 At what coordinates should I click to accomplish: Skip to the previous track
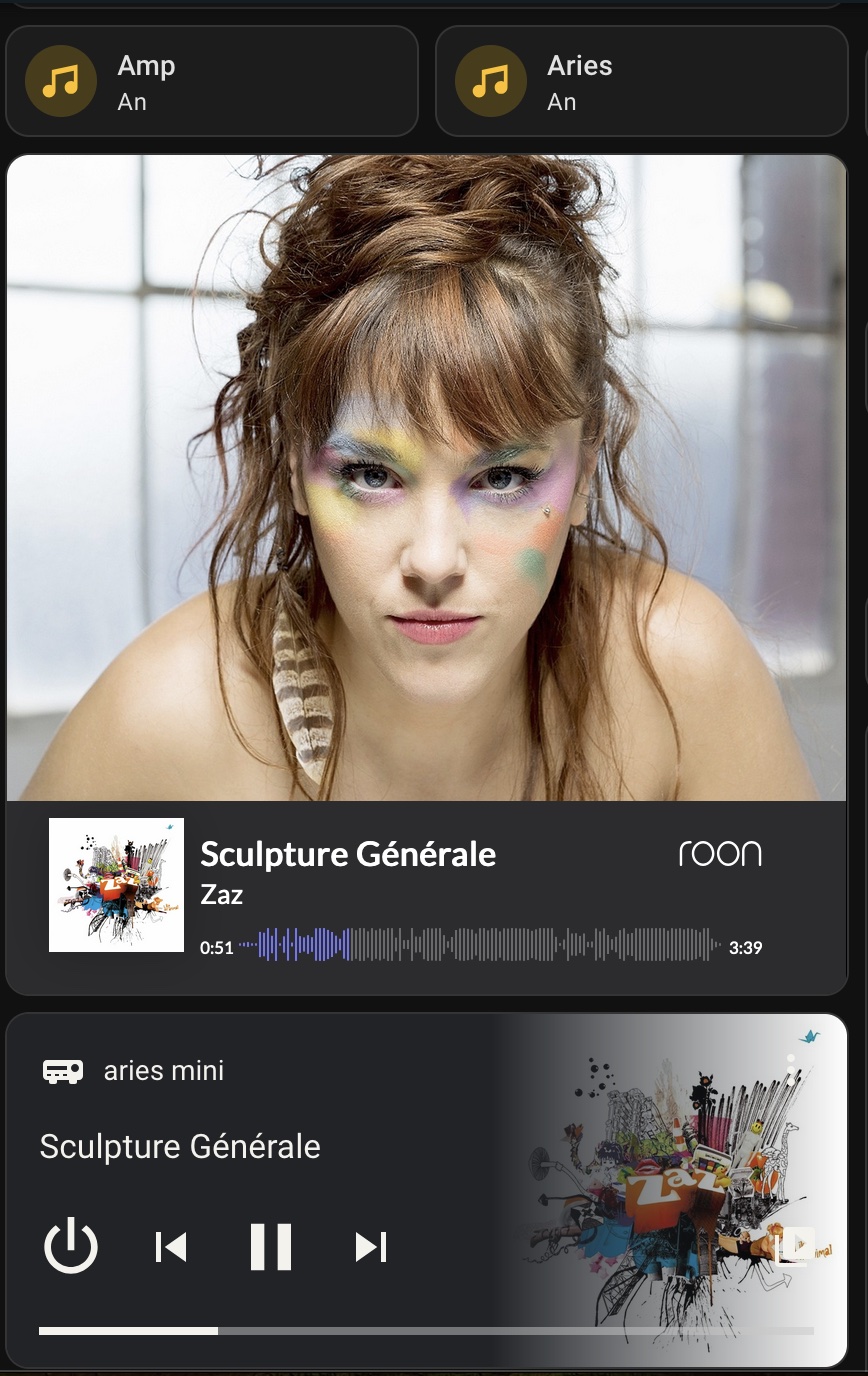coord(171,1247)
